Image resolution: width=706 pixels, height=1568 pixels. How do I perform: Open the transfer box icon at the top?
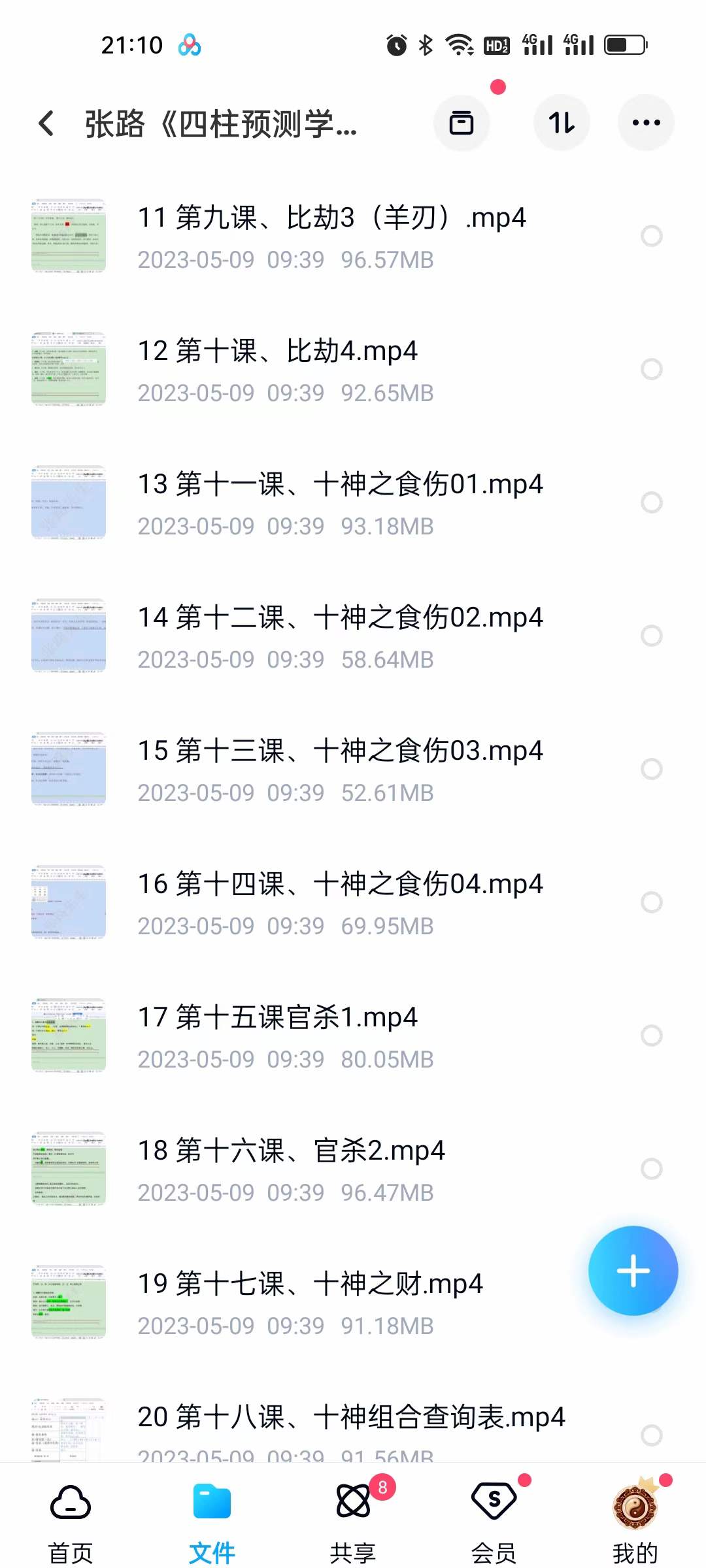[462, 123]
